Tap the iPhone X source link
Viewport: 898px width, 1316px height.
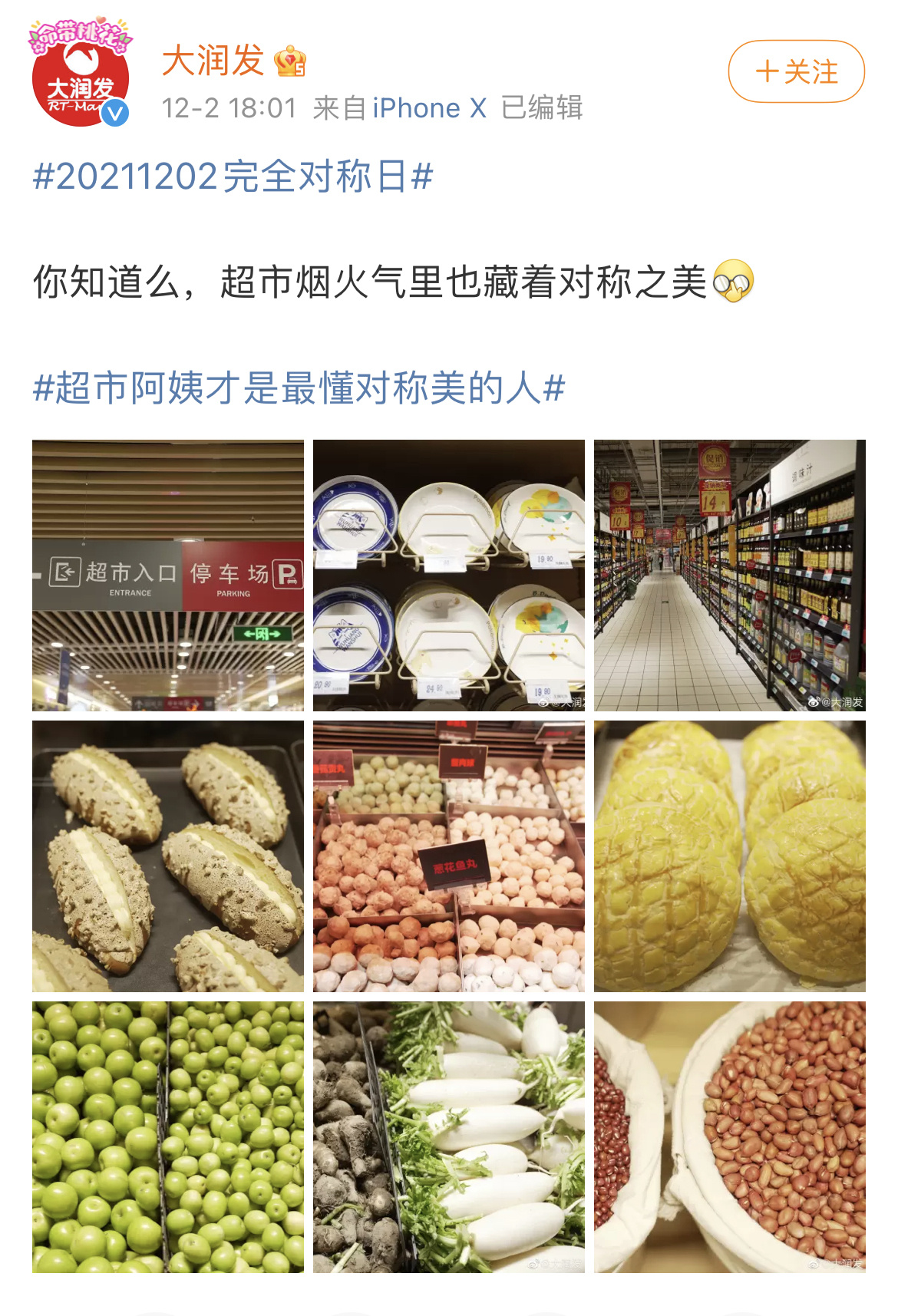[429, 108]
